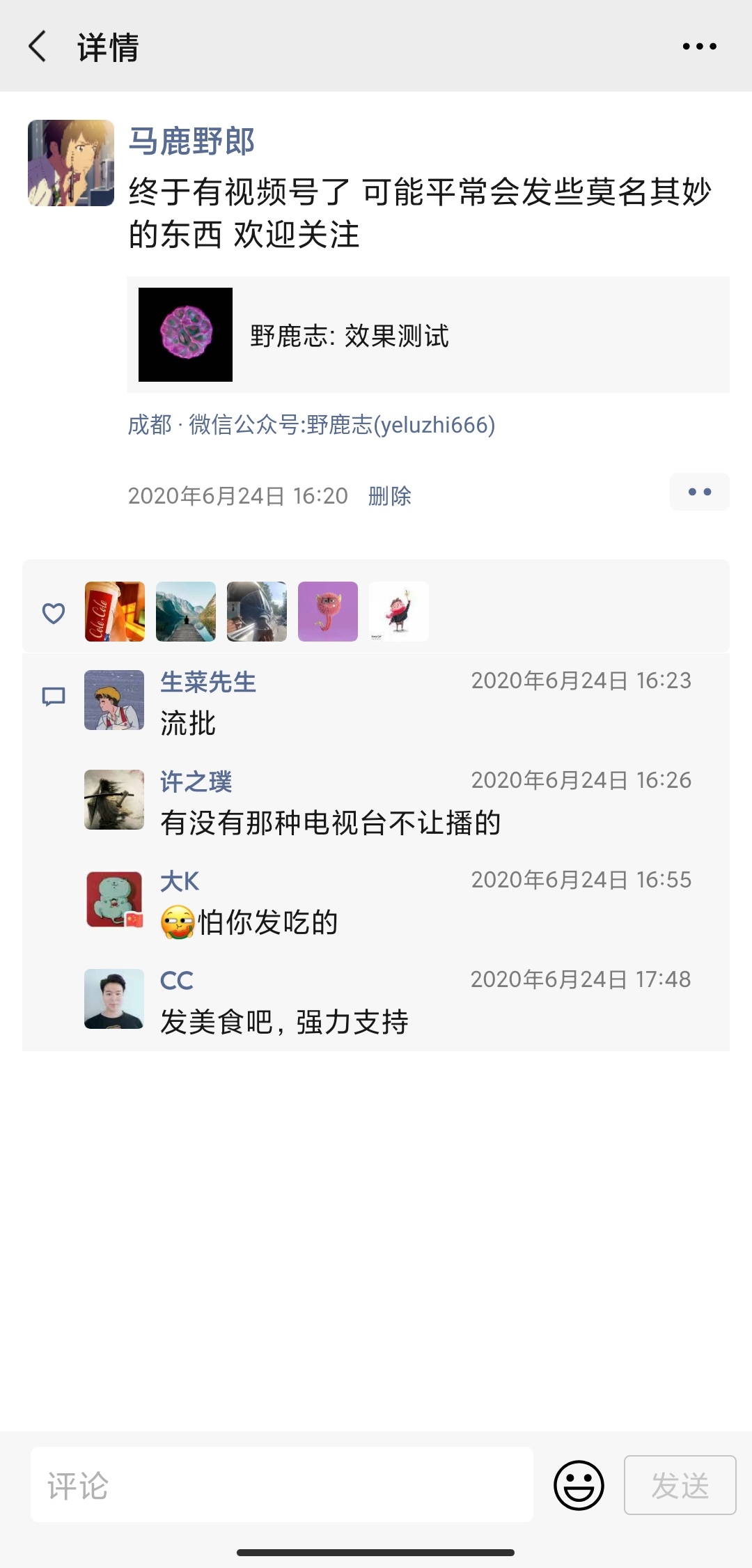The image size is (752, 1568).
Task: Open the three-dot menu in top bar
Action: [x=699, y=47]
